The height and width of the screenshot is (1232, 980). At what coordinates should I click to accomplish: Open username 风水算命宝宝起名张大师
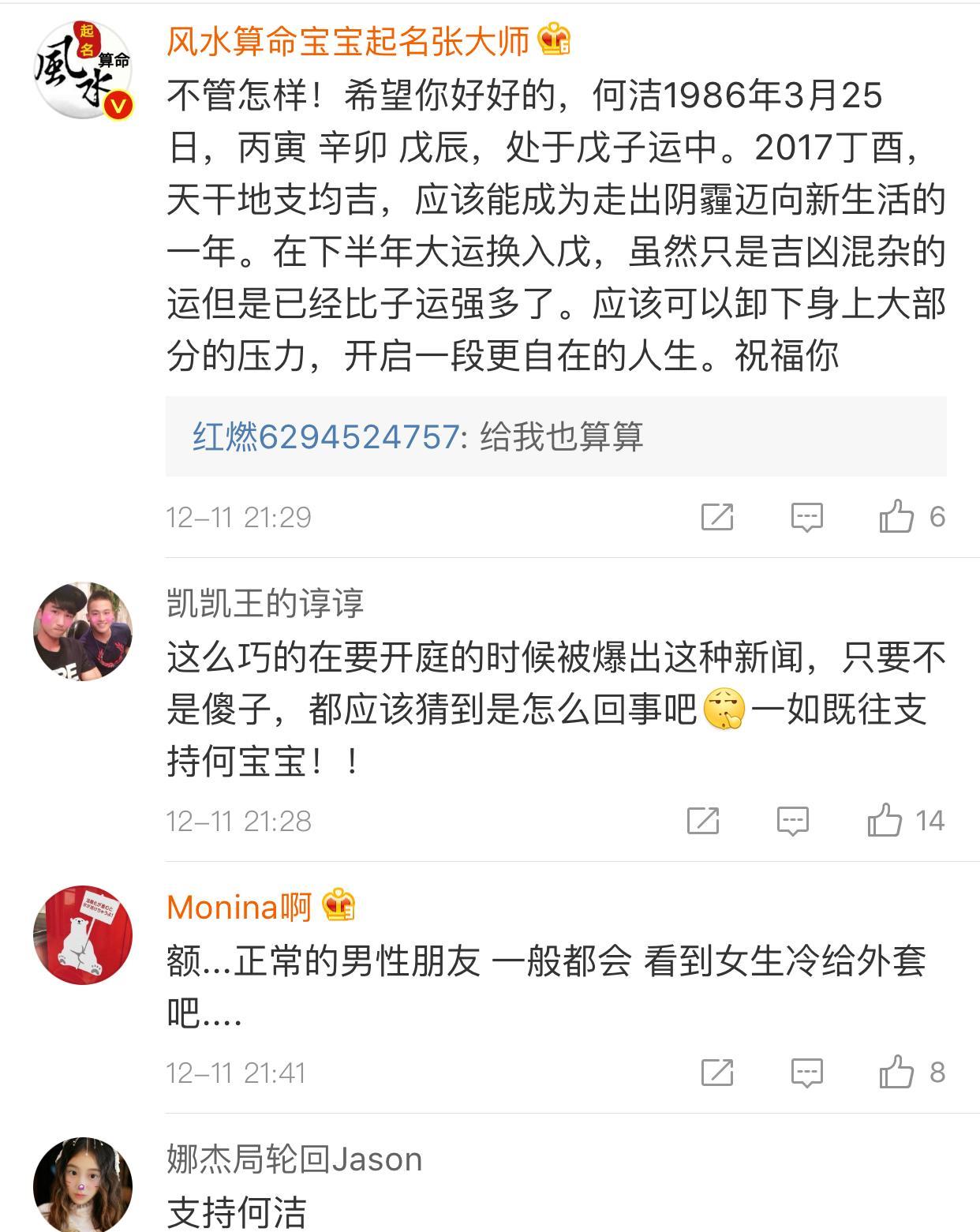tap(347, 41)
